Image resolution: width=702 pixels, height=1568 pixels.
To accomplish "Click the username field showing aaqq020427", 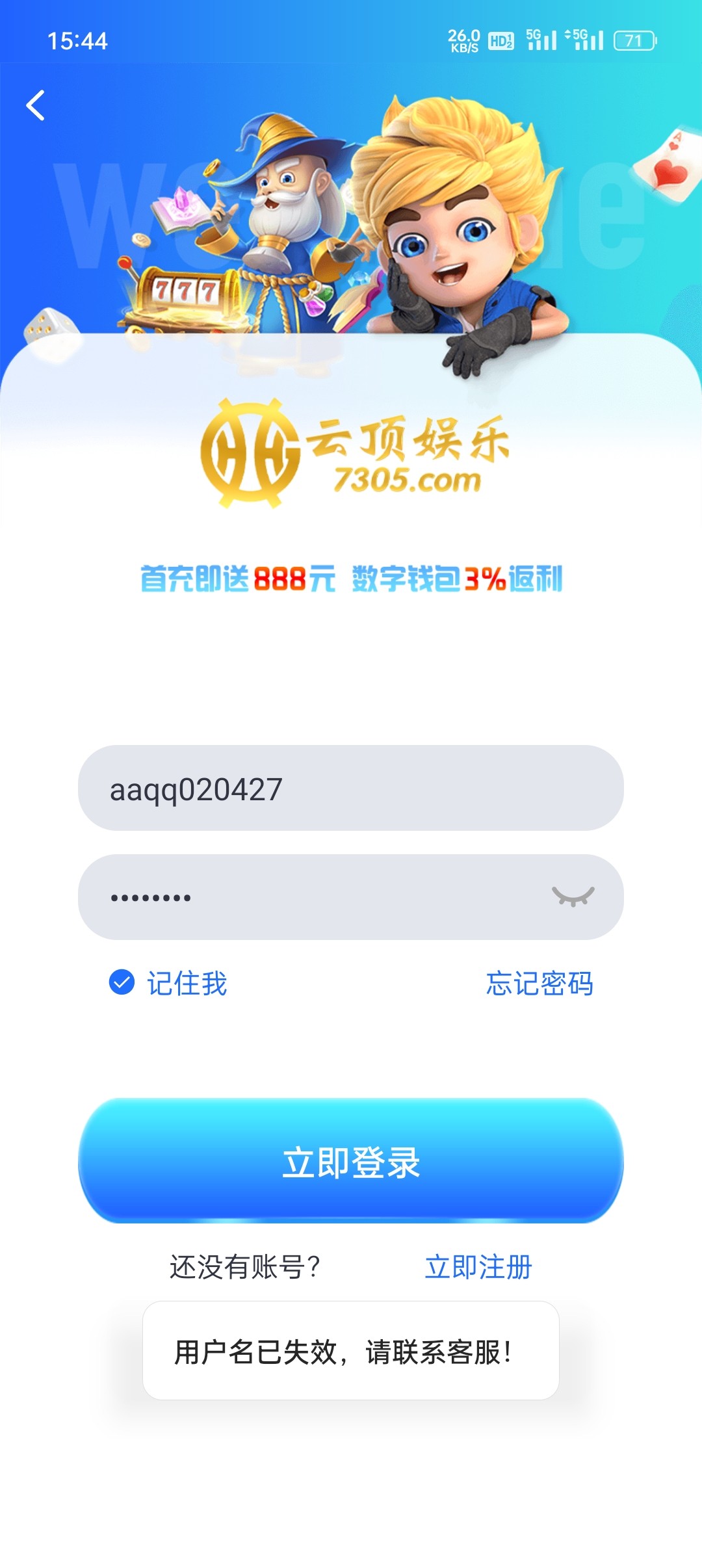I will (x=351, y=789).
